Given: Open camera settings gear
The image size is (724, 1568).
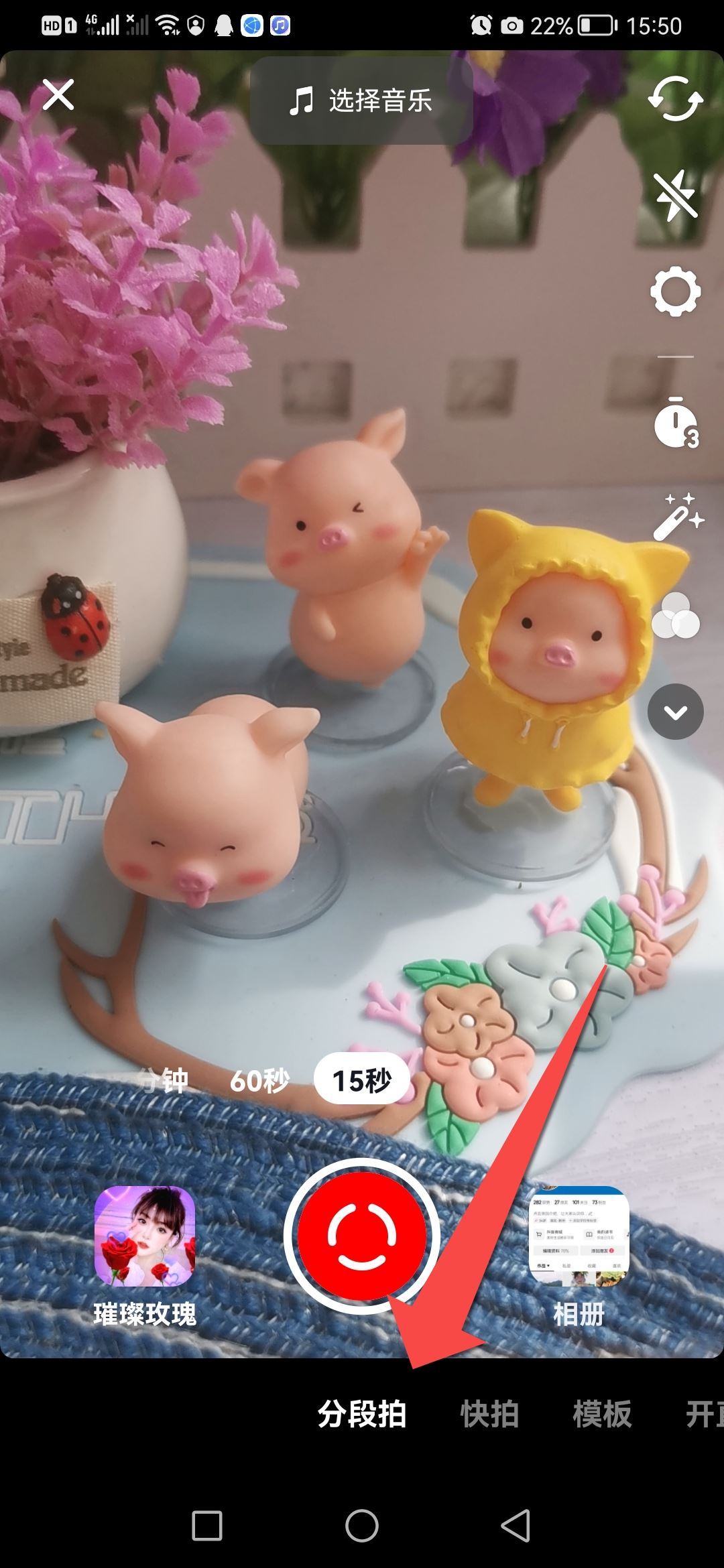Looking at the screenshot, I should pyautogui.click(x=675, y=292).
